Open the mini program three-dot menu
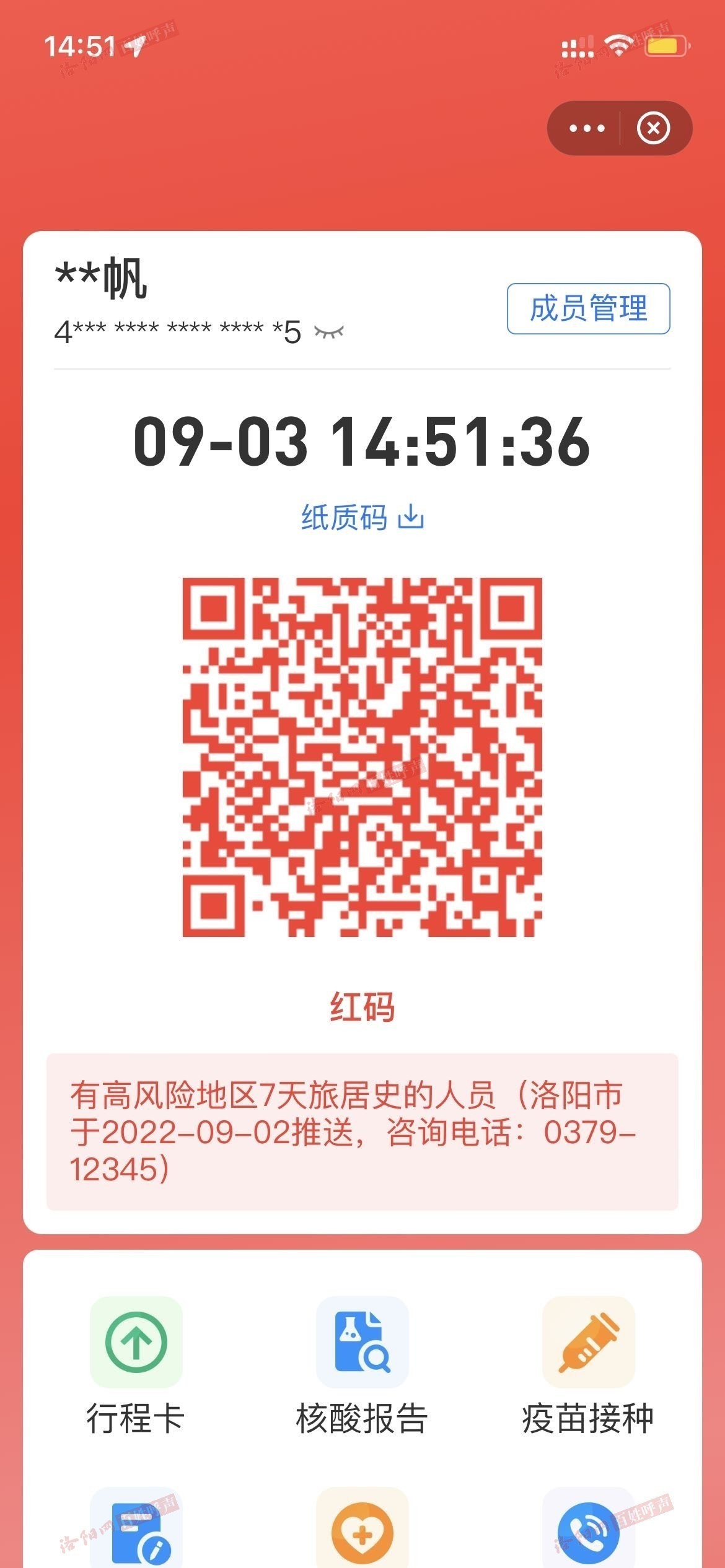The height and width of the screenshot is (1568, 725). (586, 128)
